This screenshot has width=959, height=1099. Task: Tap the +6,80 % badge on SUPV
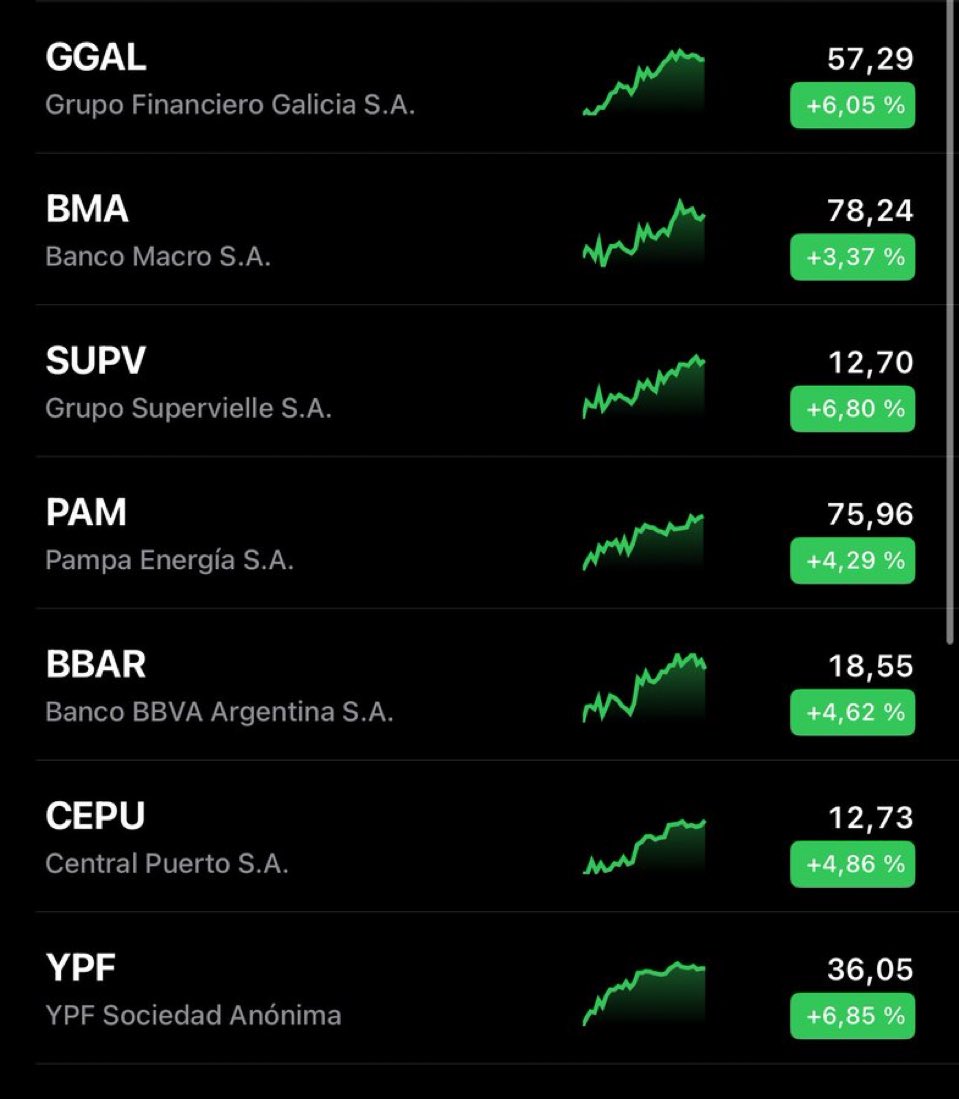(x=852, y=409)
